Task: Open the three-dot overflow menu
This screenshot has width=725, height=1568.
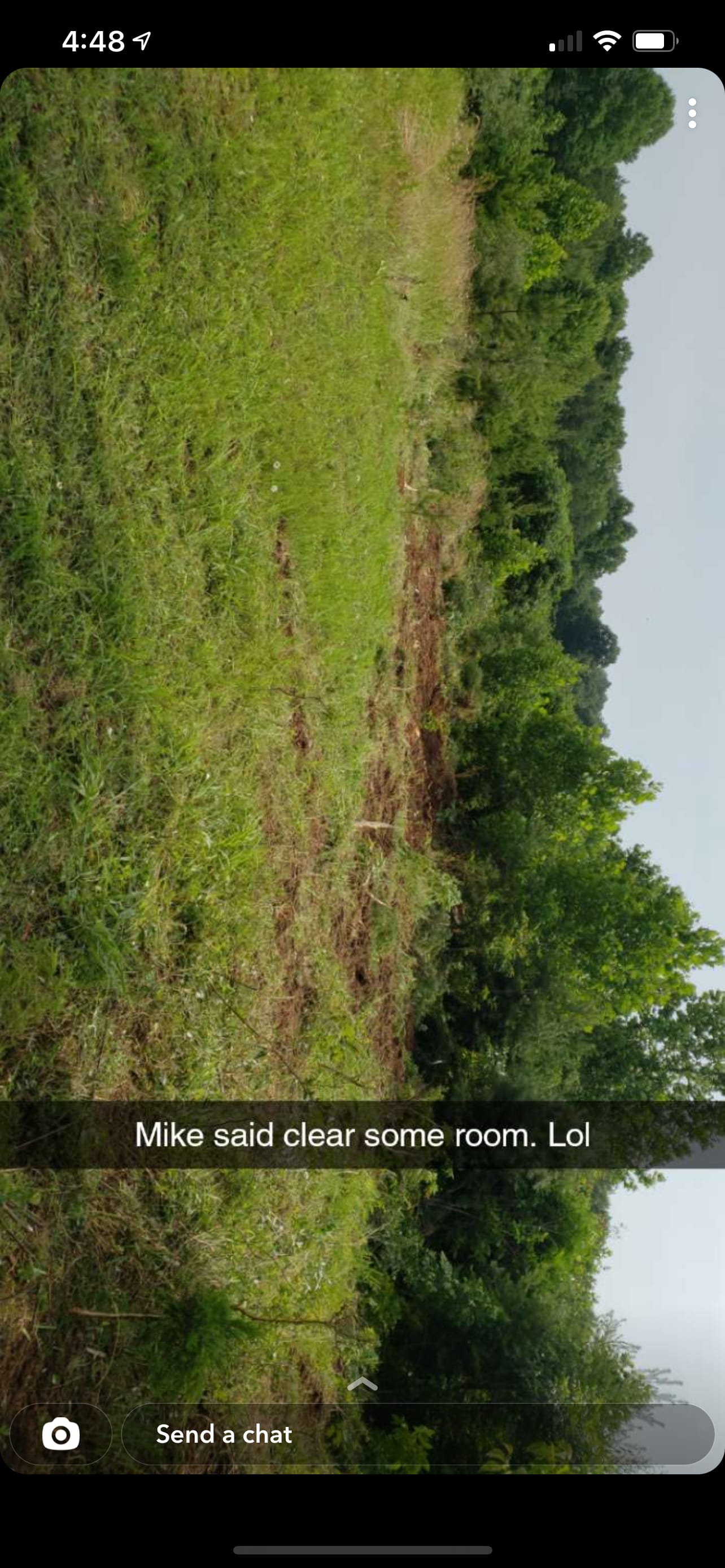Action: point(692,113)
